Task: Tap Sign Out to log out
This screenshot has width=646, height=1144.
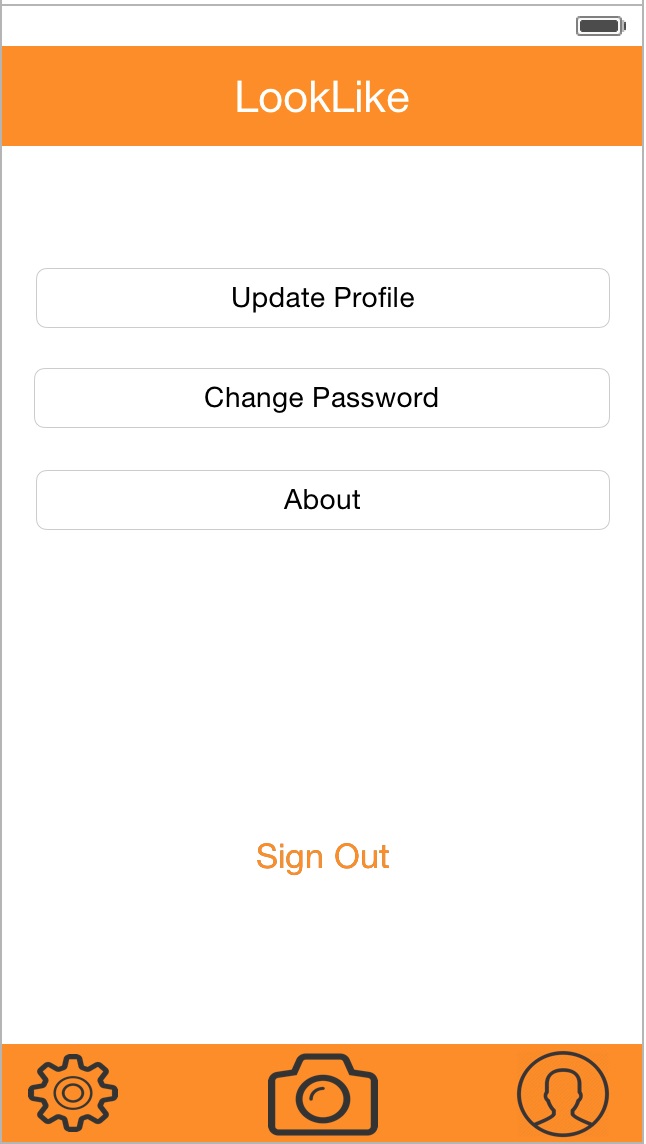Action: (322, 857)
